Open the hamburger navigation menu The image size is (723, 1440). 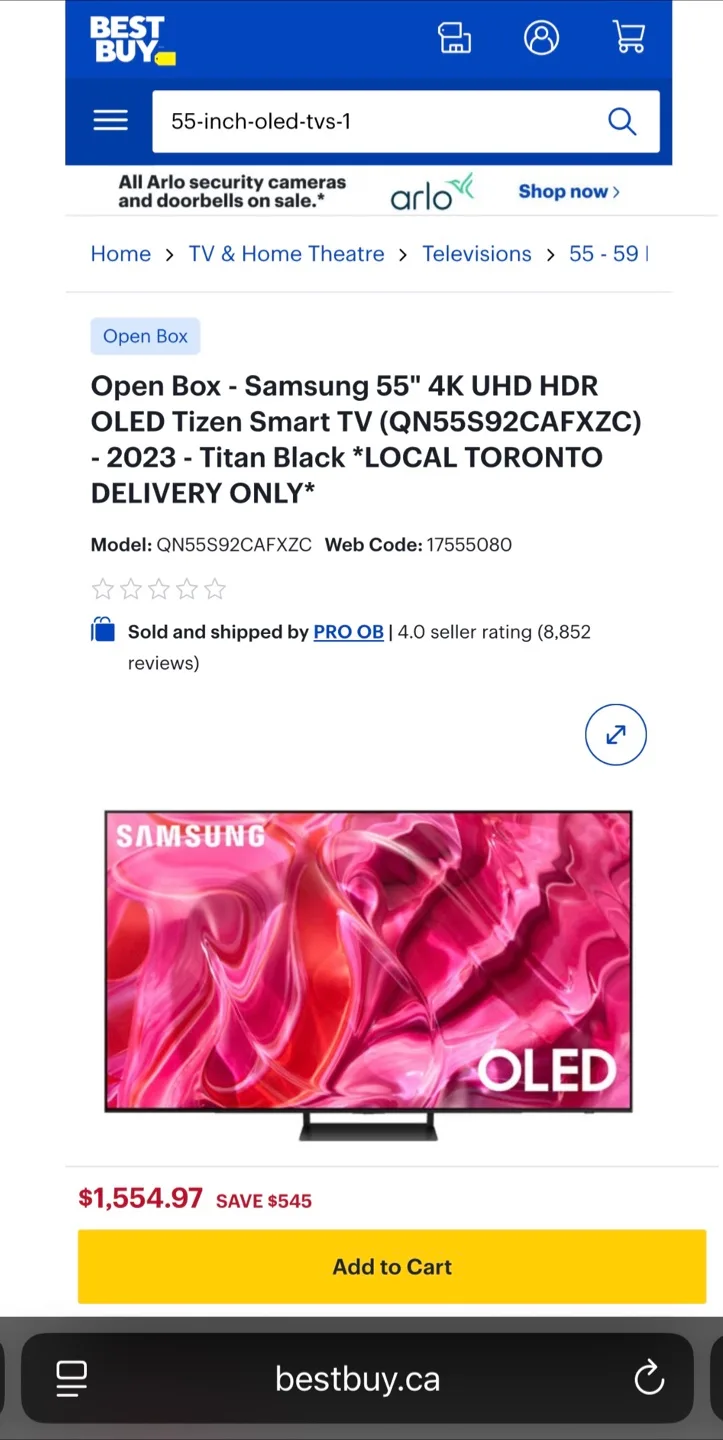tap(110, 119)
